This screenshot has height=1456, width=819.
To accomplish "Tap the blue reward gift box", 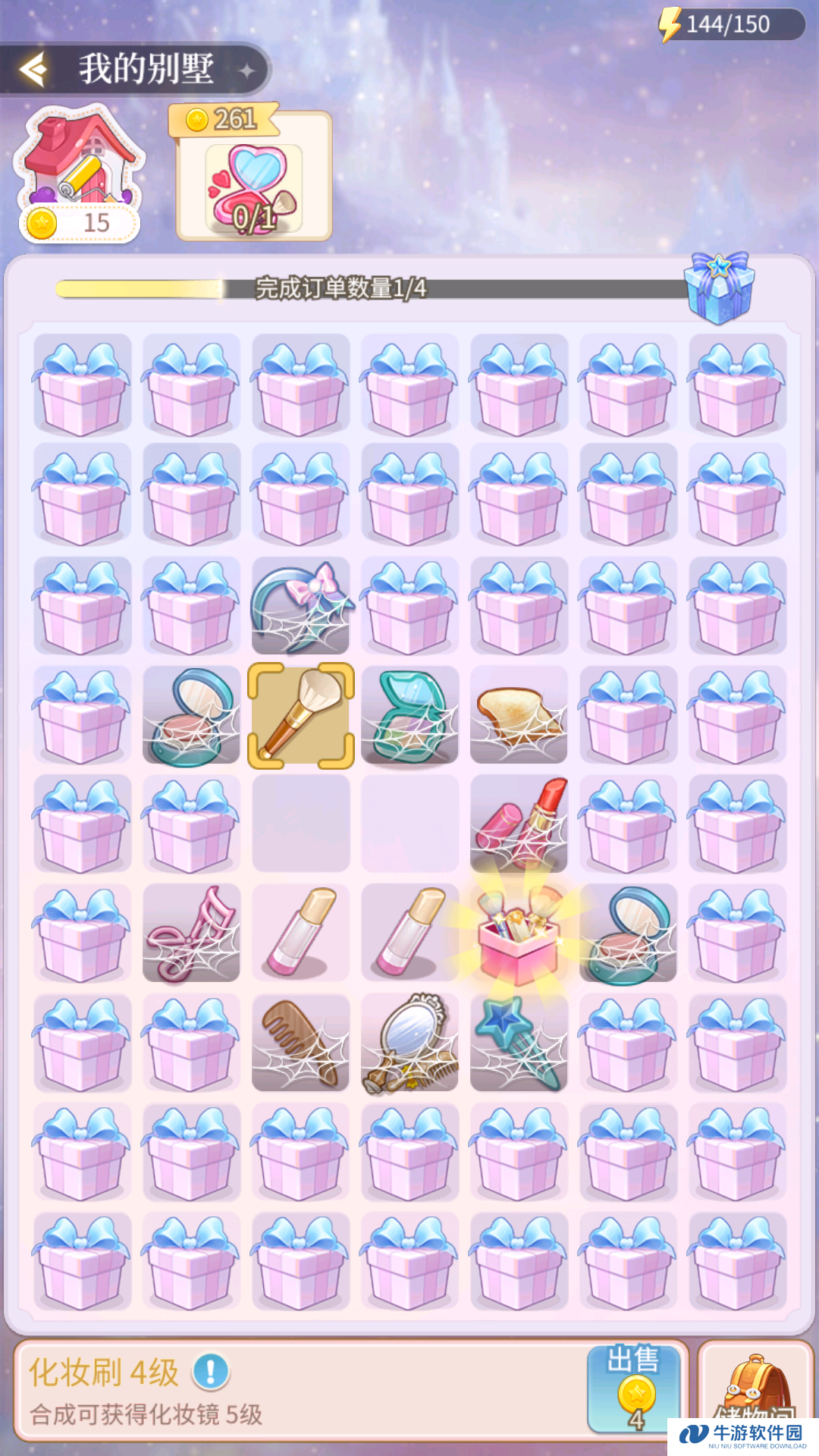I will (718, 287).
